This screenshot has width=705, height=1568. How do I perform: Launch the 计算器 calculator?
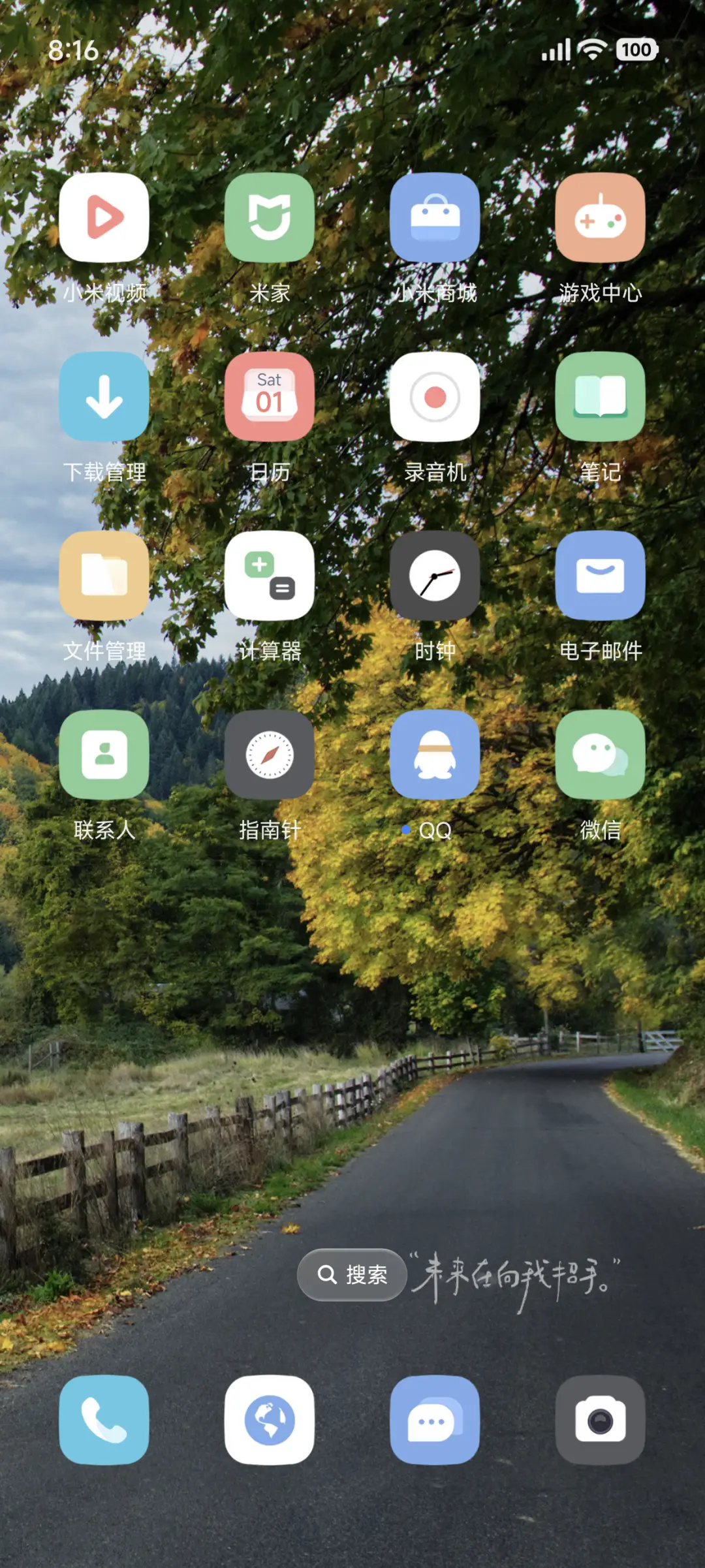pyautogui.click(x=270, y=576)
